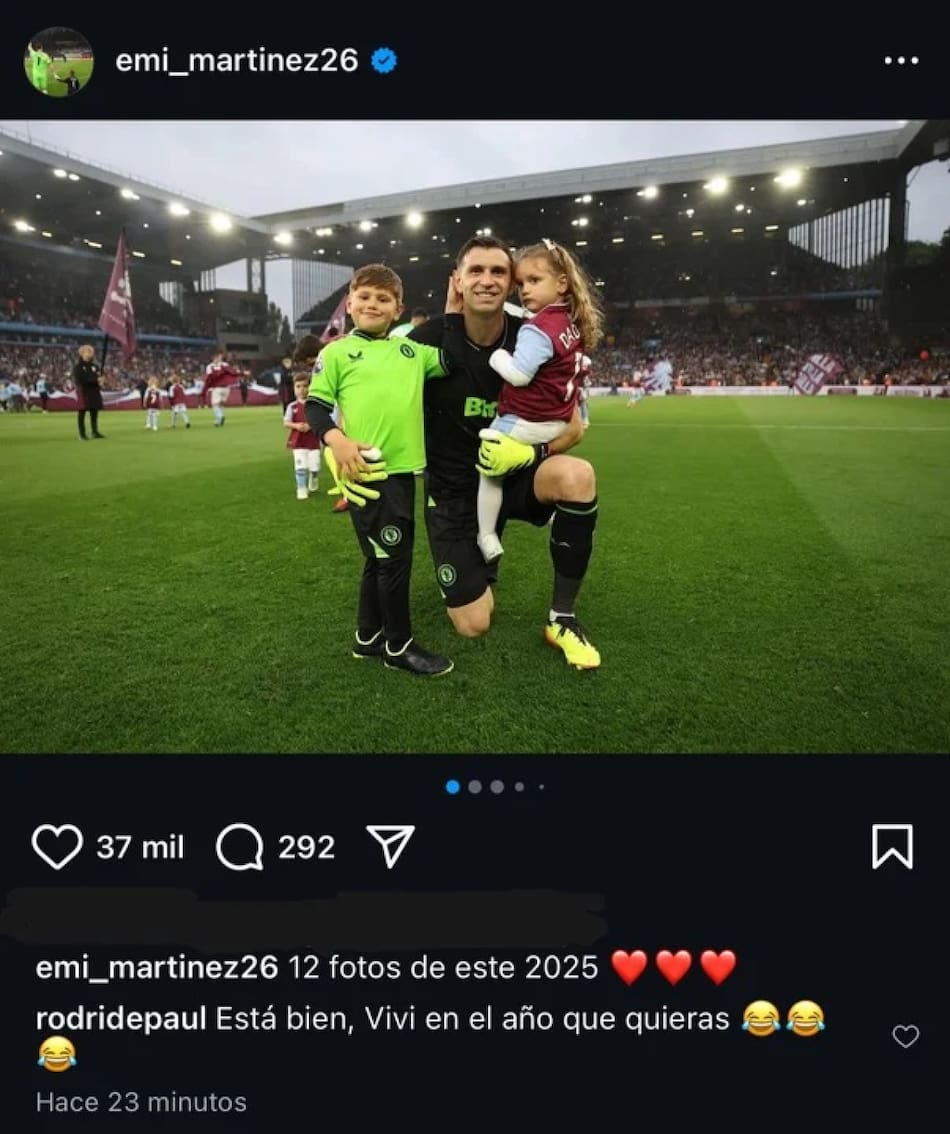Screen dimensions: 950x1134
Task: Open the emi_martinez26 username in the header
Action: pos(236,61)
